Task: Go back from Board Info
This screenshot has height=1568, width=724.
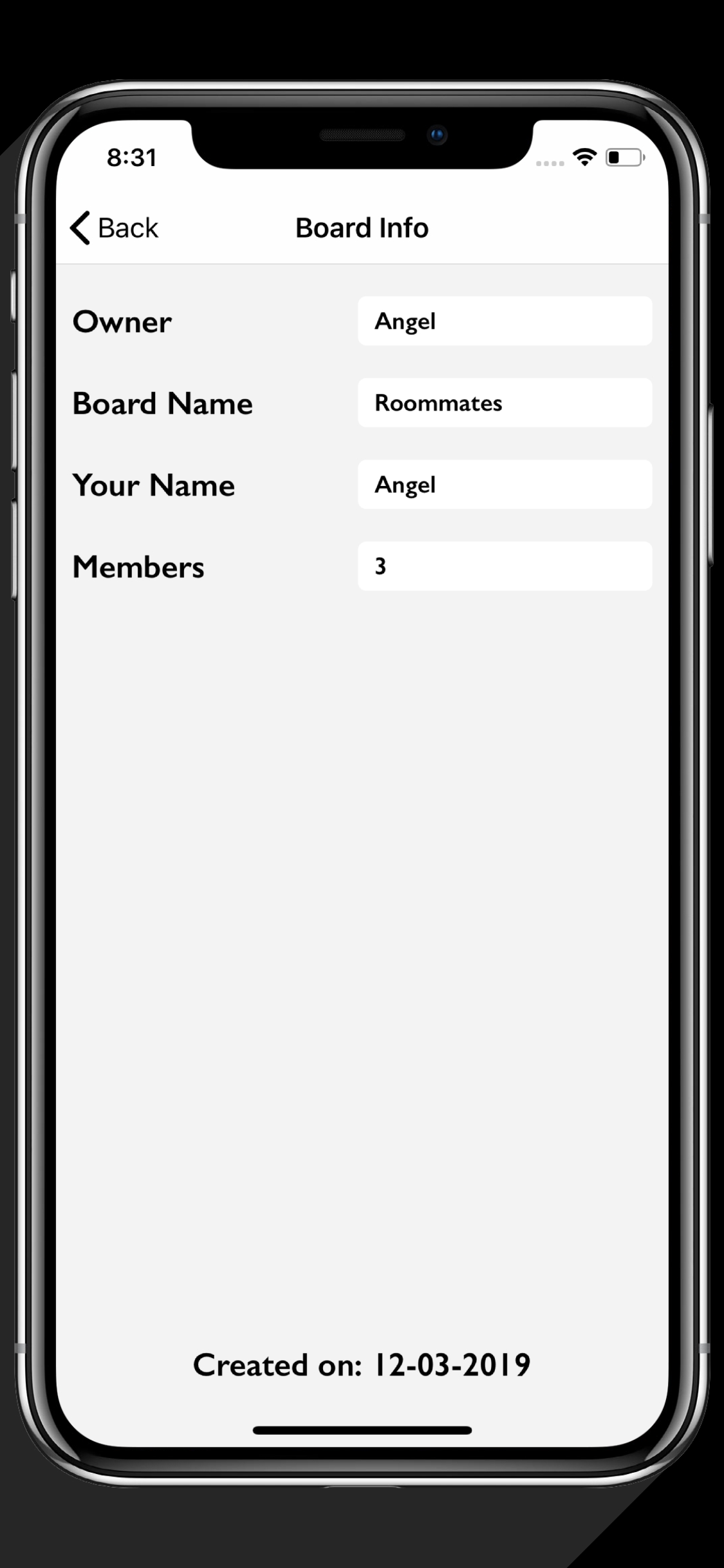Action: [115, 228]
